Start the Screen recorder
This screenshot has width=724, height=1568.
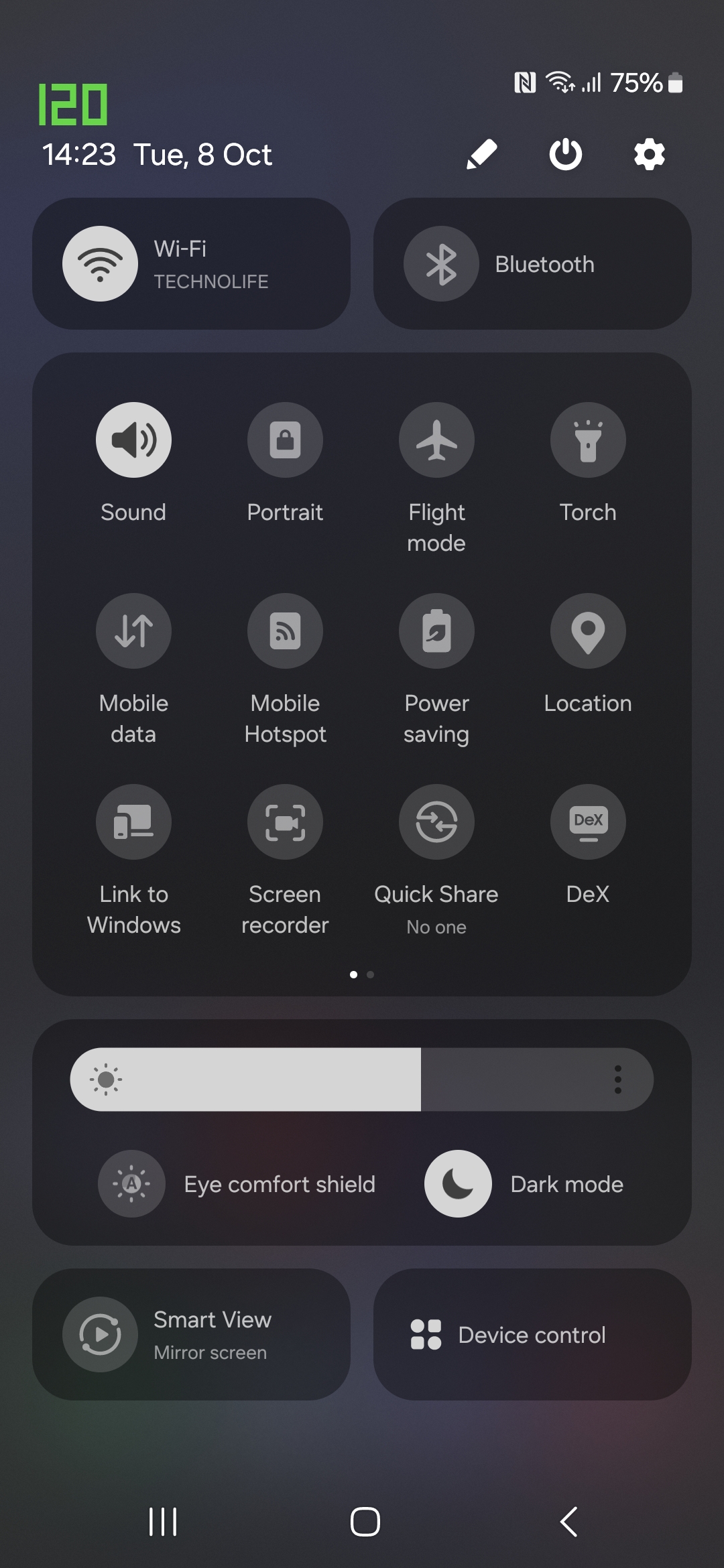click(285, 822)
